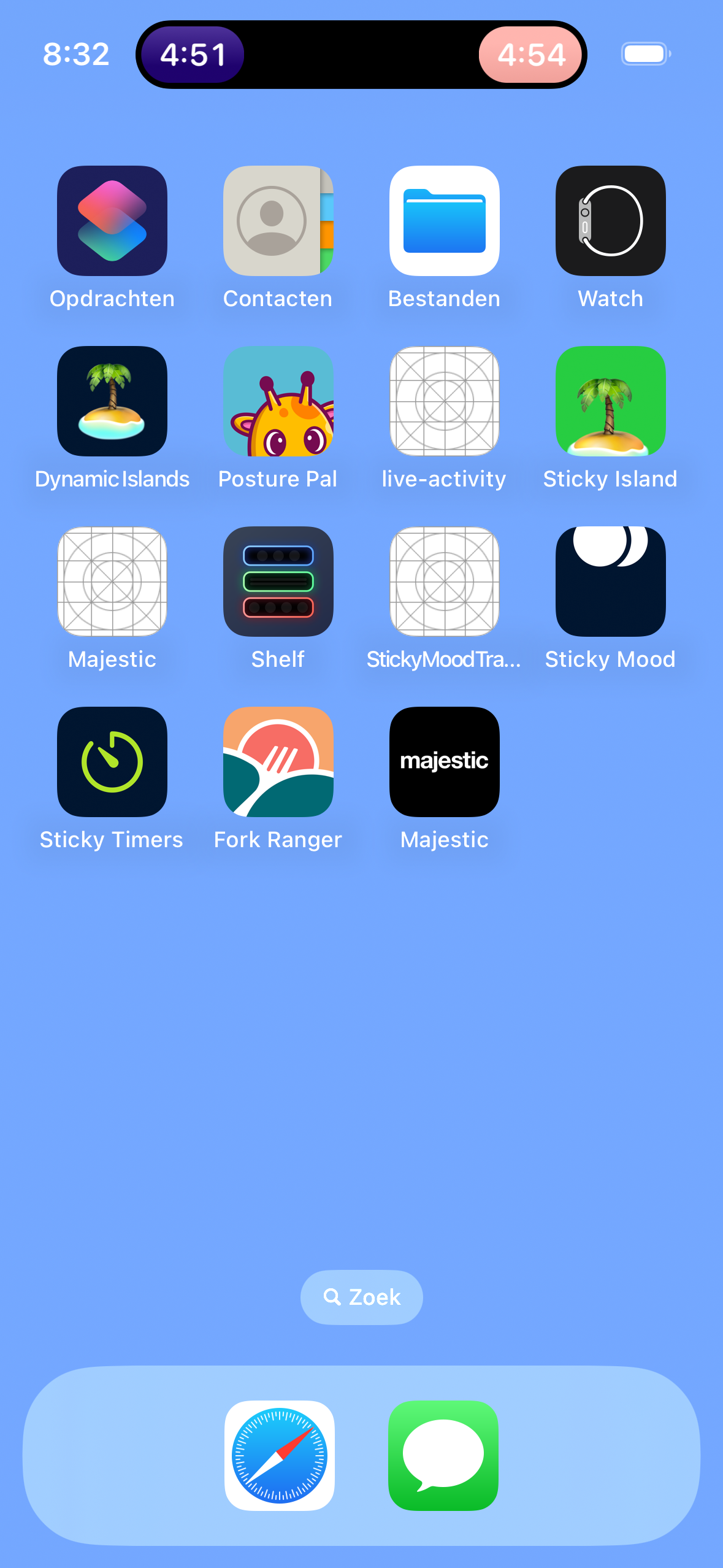This screenshot has height=1568, width=723.
Task: Open Majestic with the placeholder grid icon
Action: (112, 582)
